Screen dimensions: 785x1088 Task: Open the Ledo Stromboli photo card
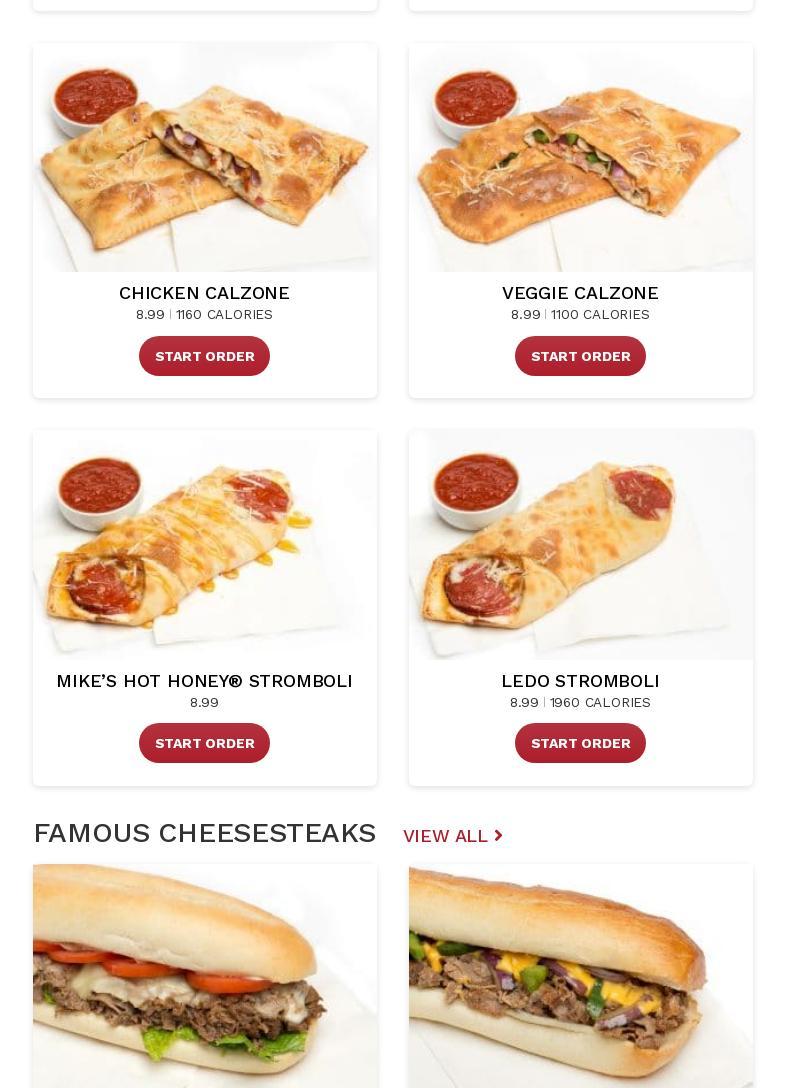[x=581, y=545]
